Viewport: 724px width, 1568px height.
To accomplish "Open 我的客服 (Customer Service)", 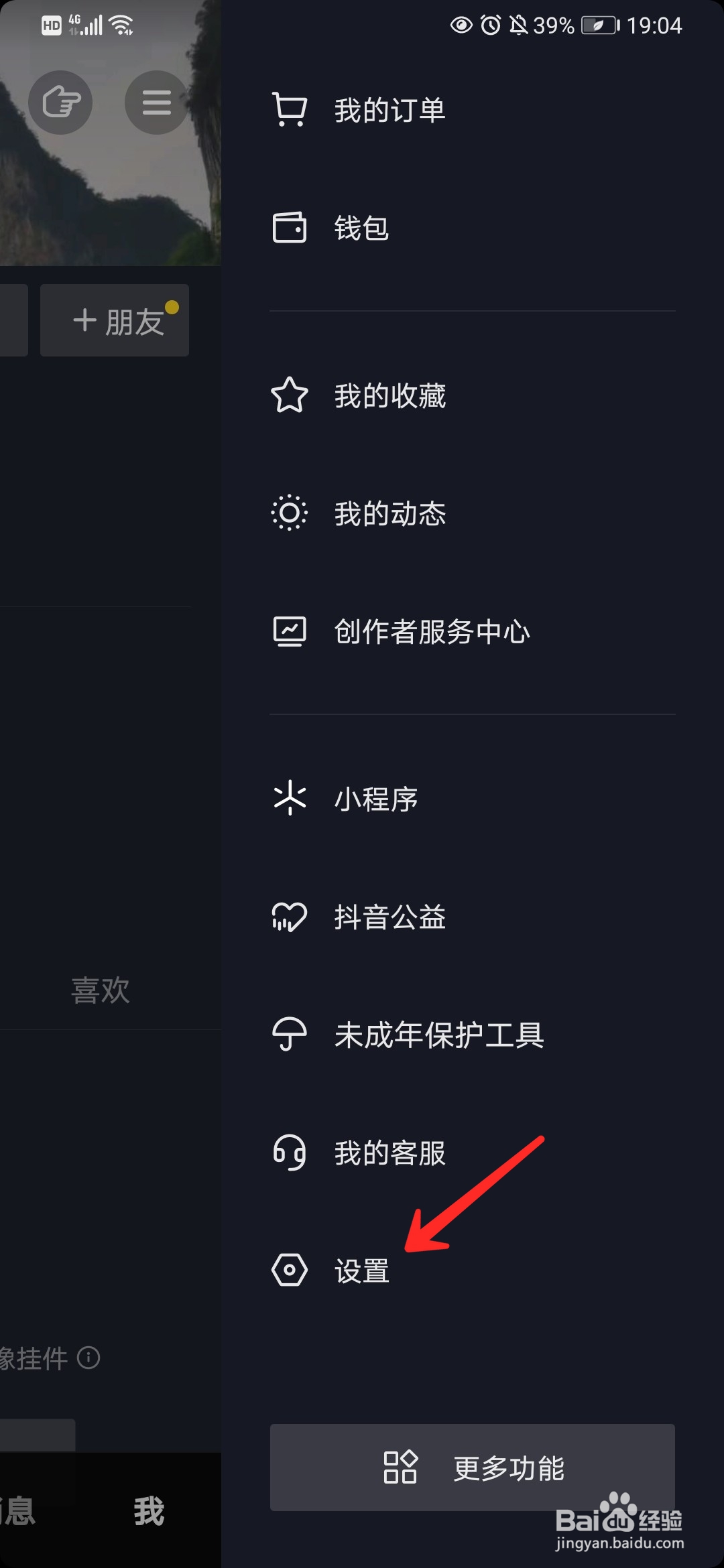I will coord(389,1153).
